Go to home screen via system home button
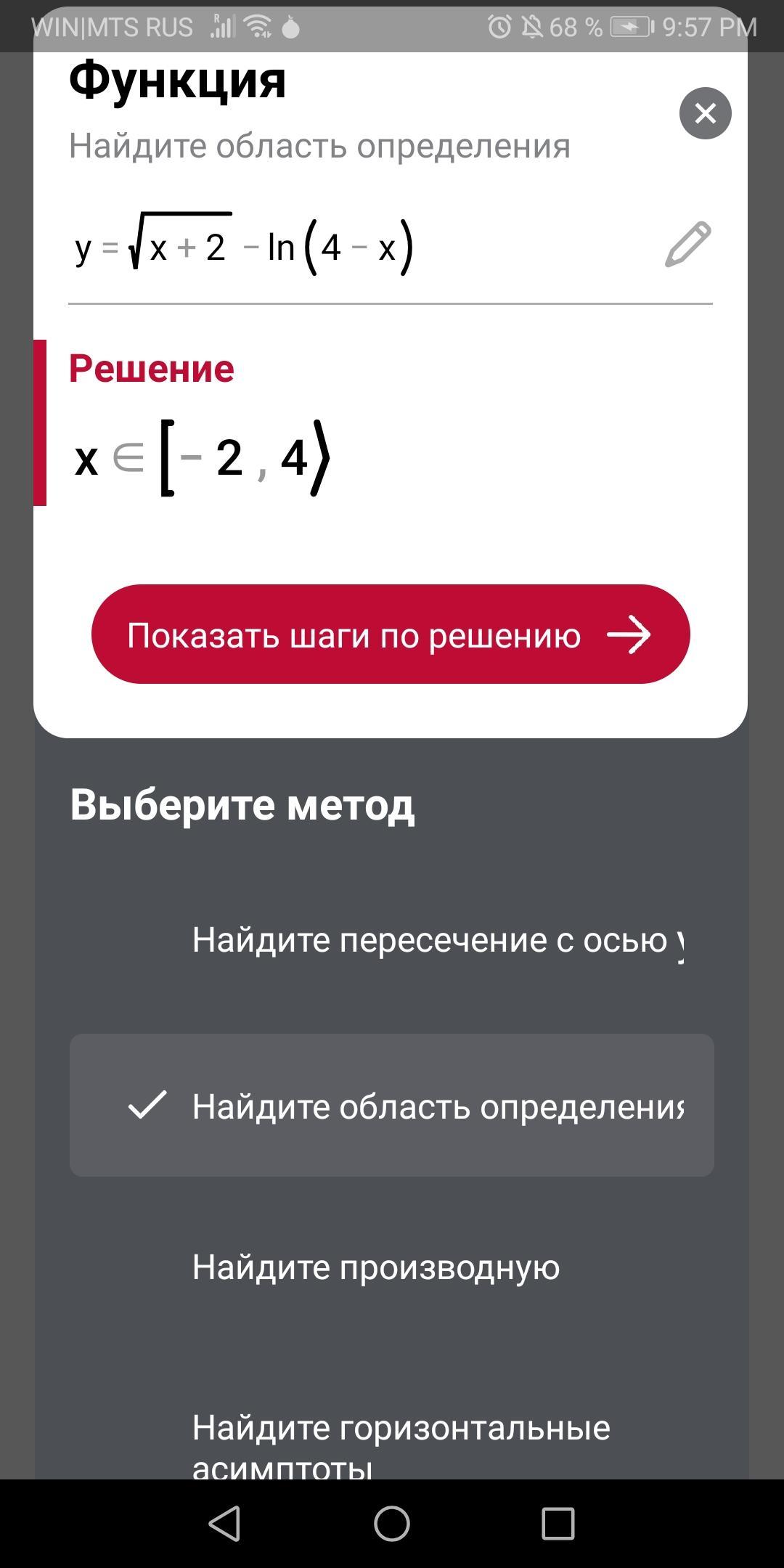Image resolution: width=784 pixels, height=1568 pixels. point(392,1523)
